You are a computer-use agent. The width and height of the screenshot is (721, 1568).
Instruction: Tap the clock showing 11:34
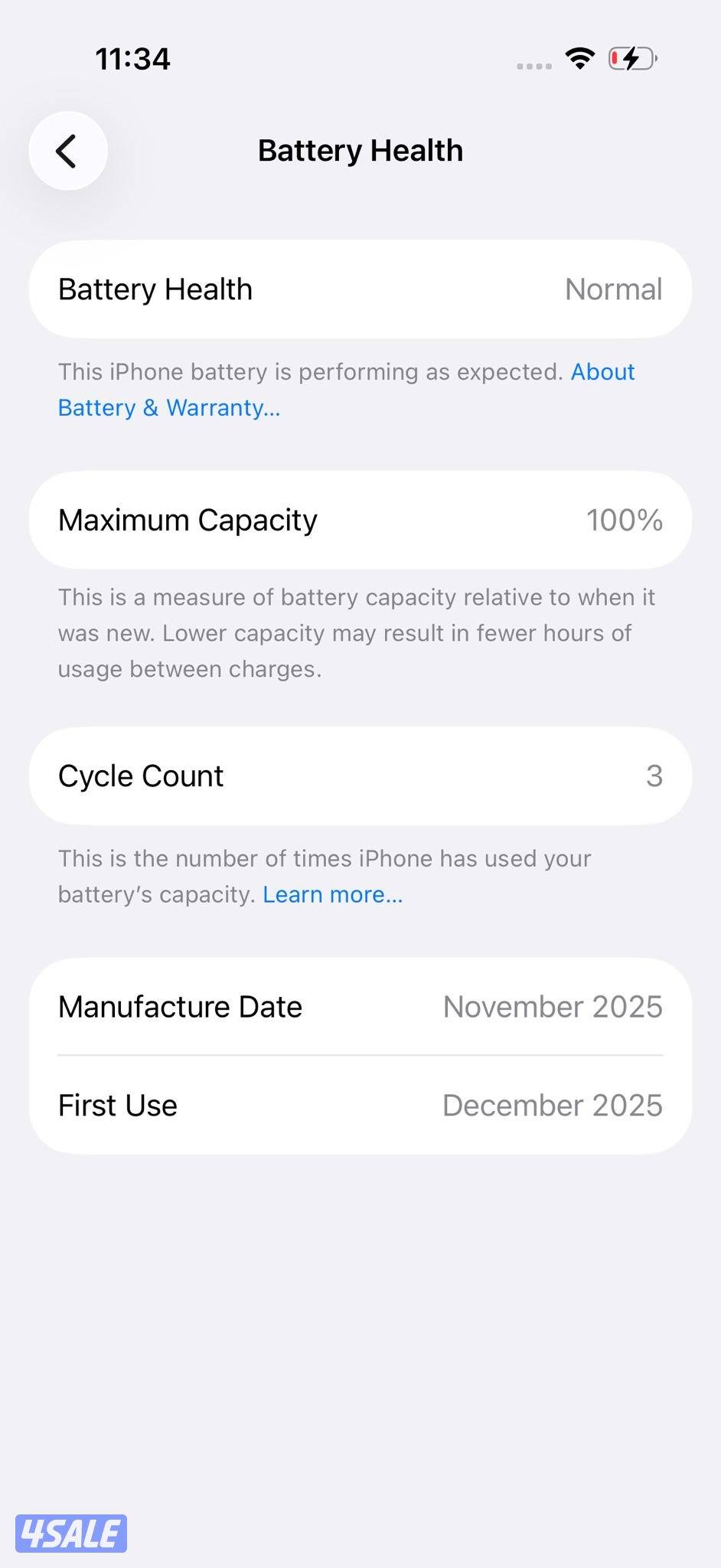[x=134, y=59]
